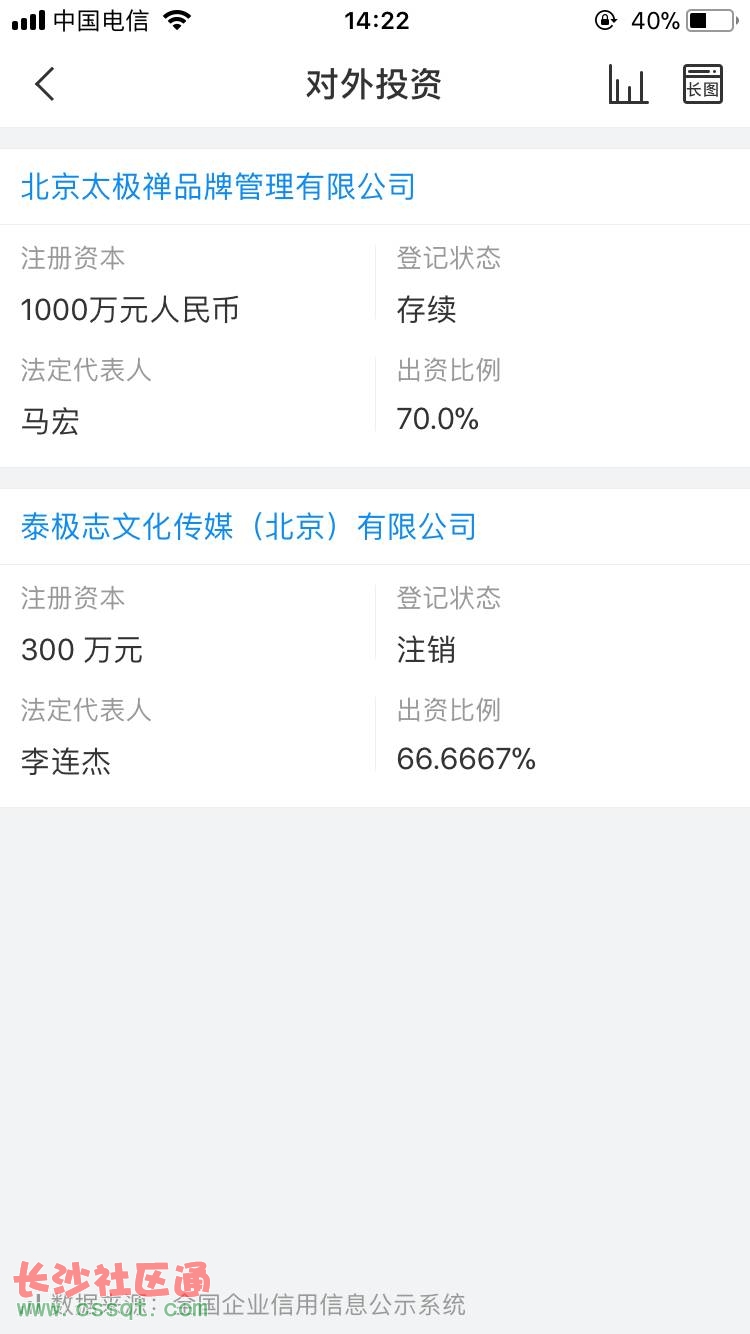Open 泰极志文化传媒（北京）有限公司 company details

[x=248, y=527]
